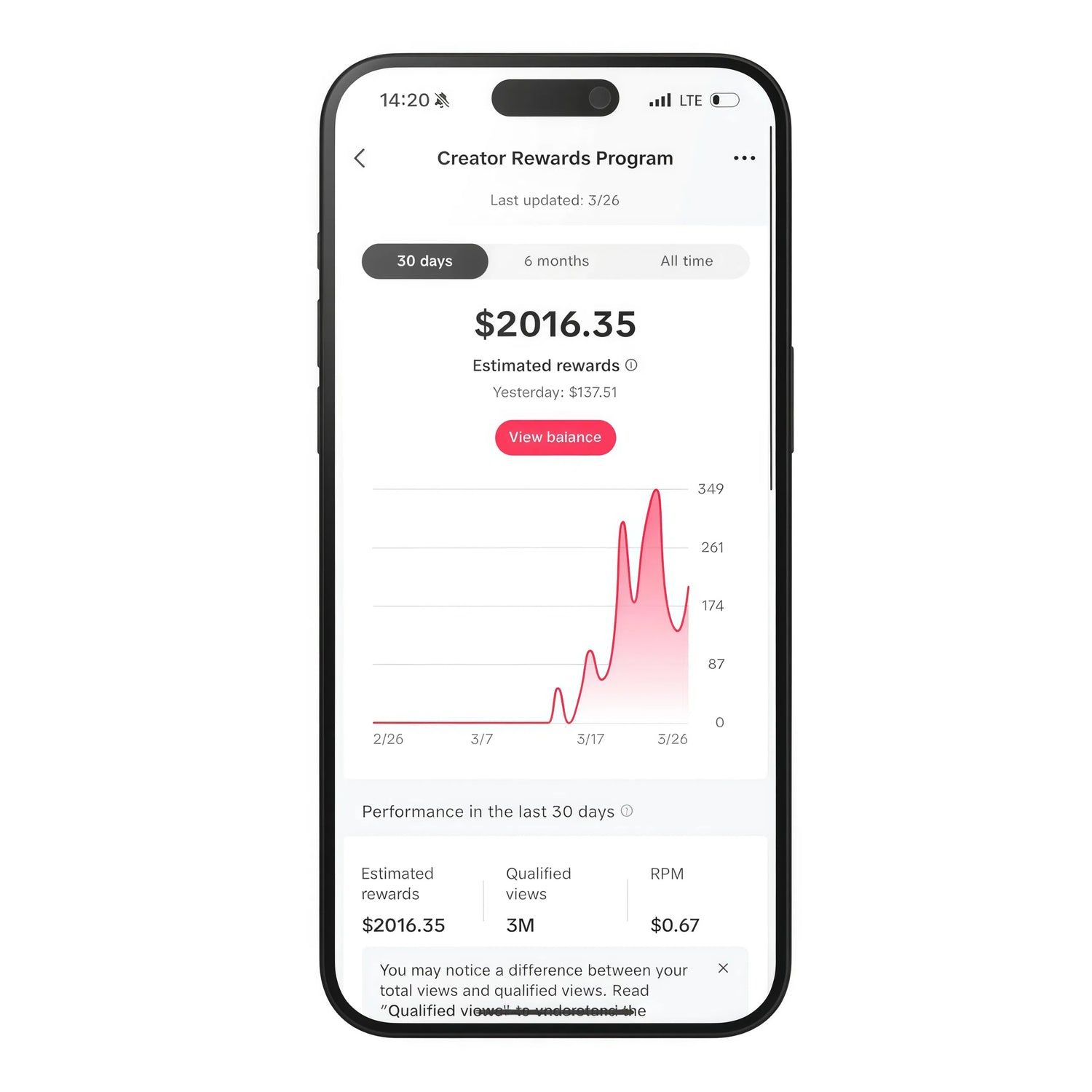Image resolution: width=1092 pixels, height=1092 pixels.
Task: Select the 30 days range
Action: (x=424, y=261)
